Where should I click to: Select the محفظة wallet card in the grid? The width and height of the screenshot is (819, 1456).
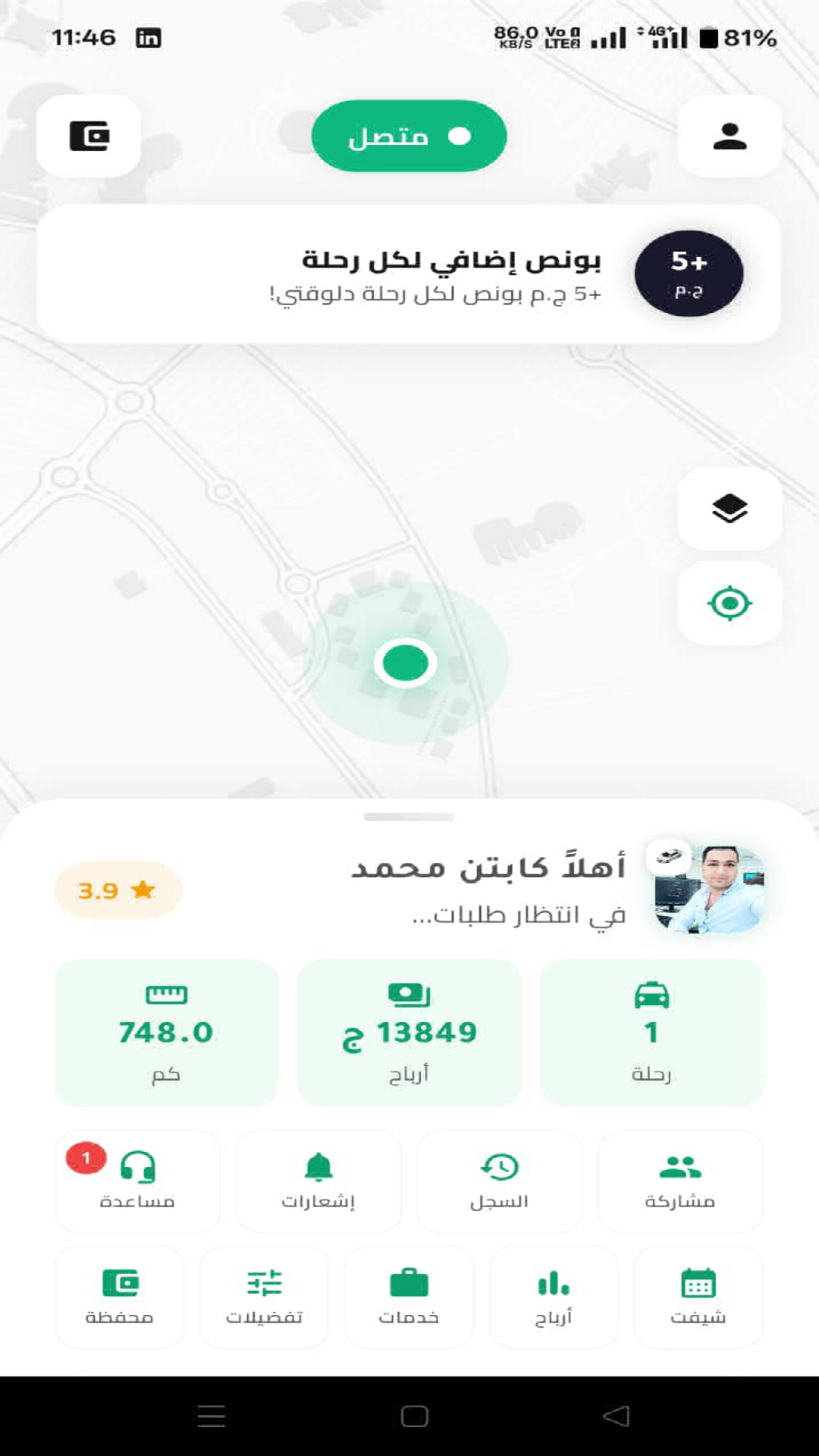pyautogui.click(x=120, y=1294)
